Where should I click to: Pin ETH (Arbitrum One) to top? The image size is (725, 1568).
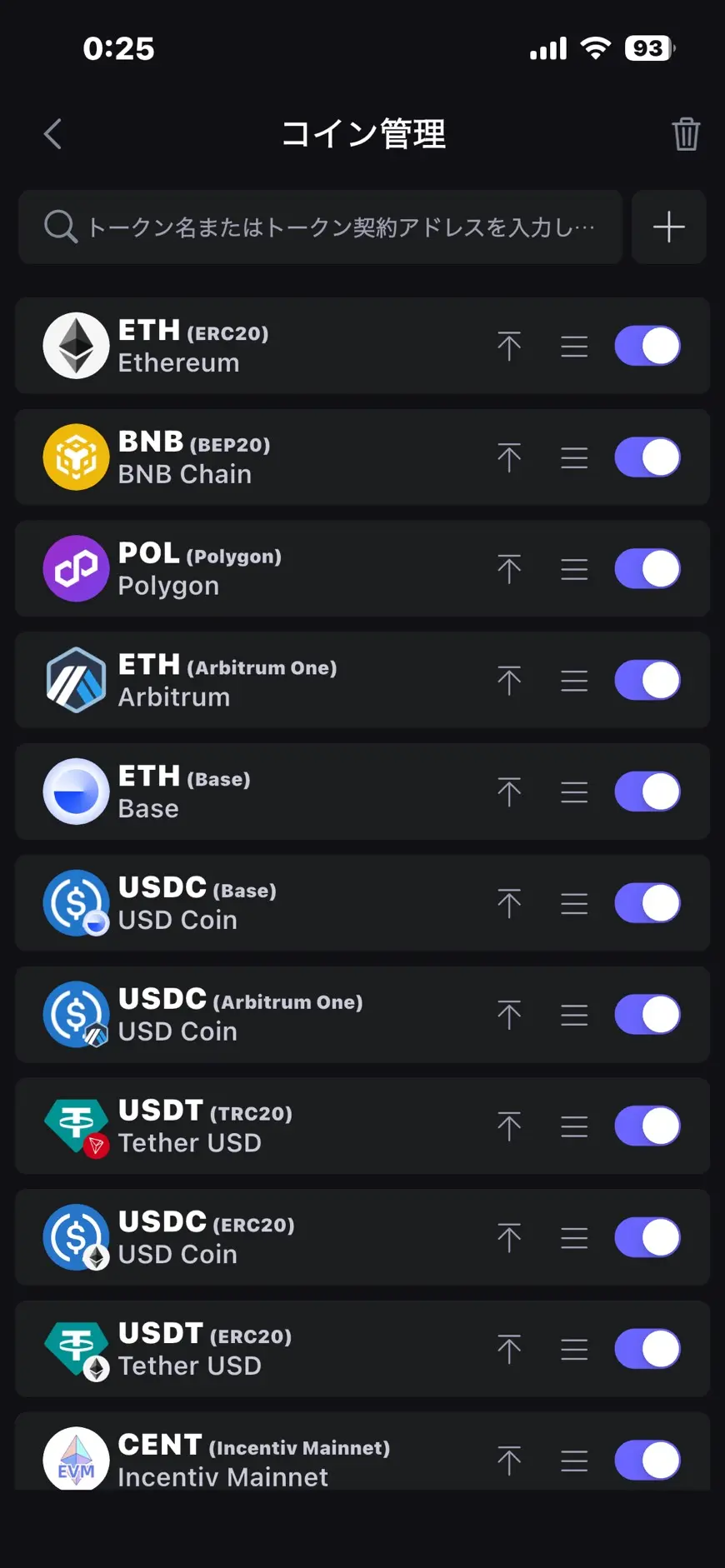coord(509,681)
